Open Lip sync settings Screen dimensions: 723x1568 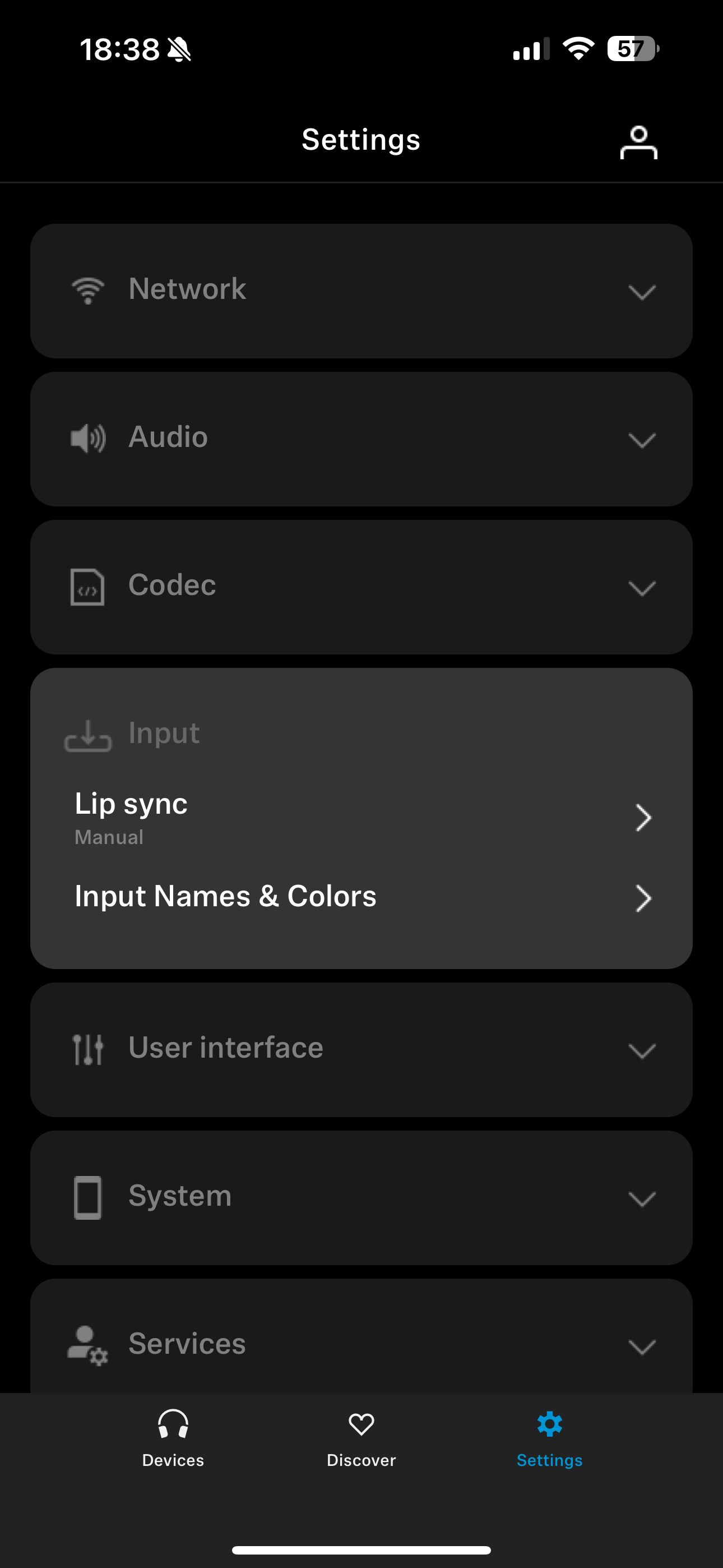coord(361,817)
